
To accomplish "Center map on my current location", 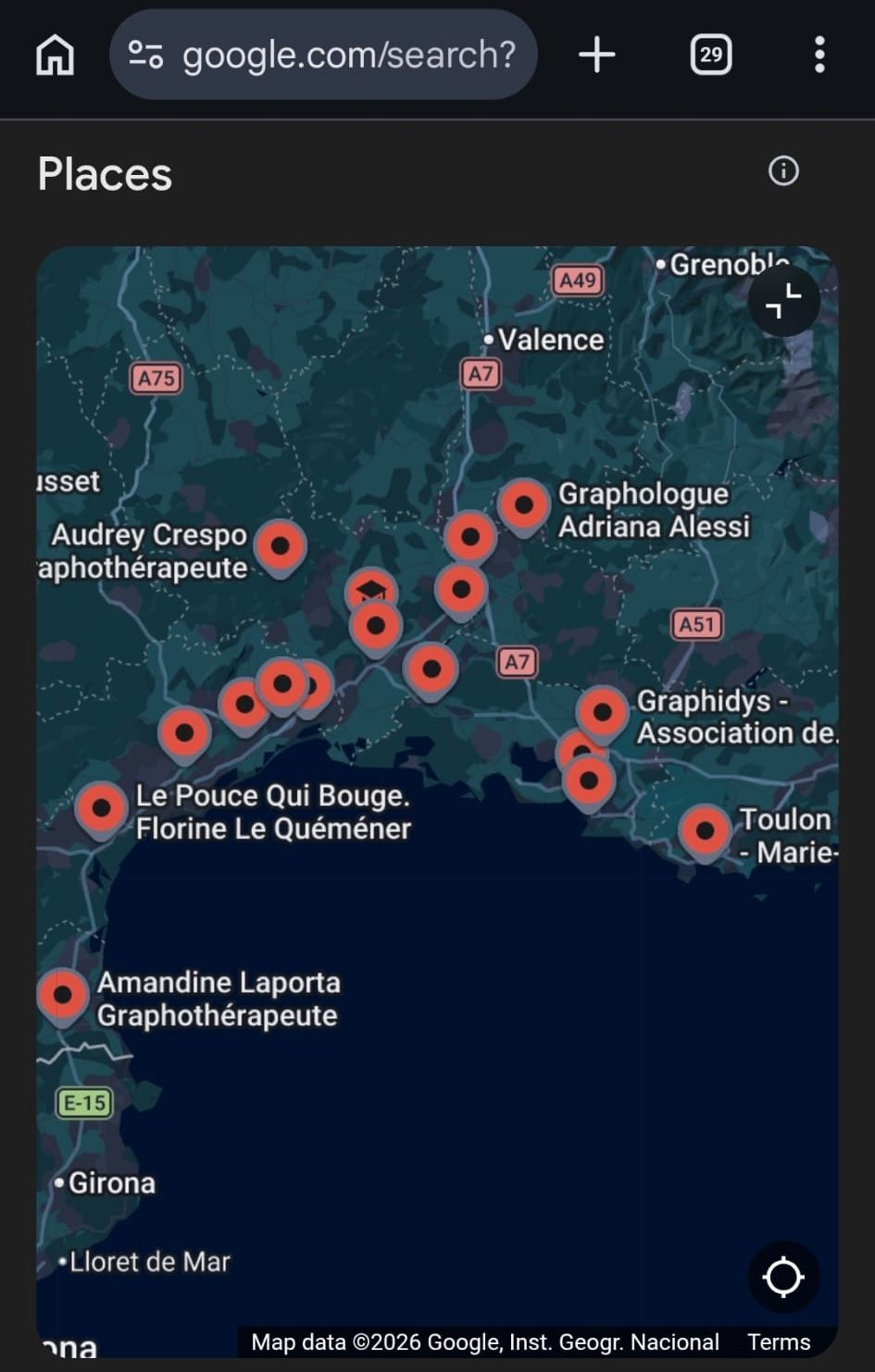I will pyautogui.click(x=783, y=1277).
